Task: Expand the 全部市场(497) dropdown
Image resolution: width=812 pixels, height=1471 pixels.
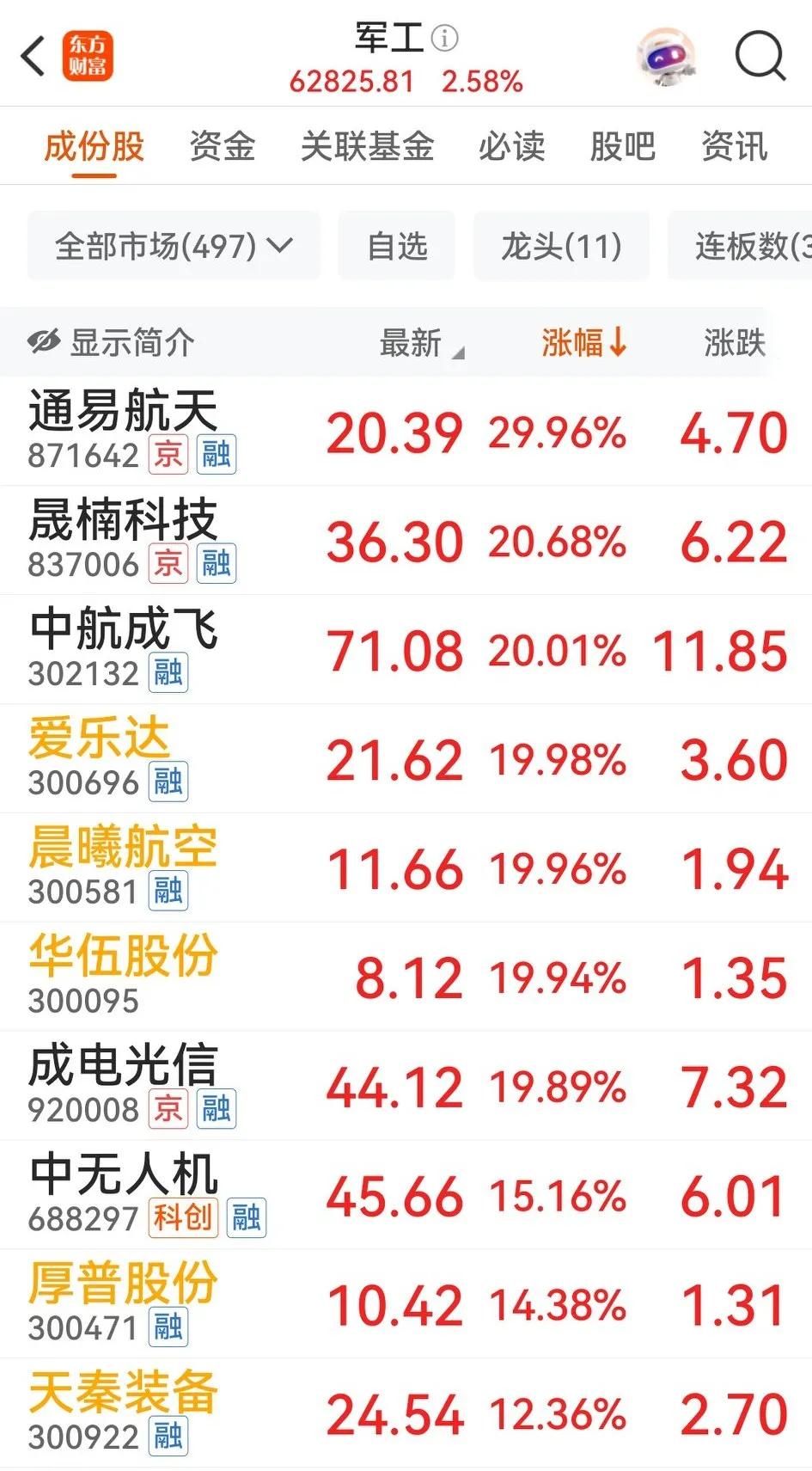Action: 174,246
